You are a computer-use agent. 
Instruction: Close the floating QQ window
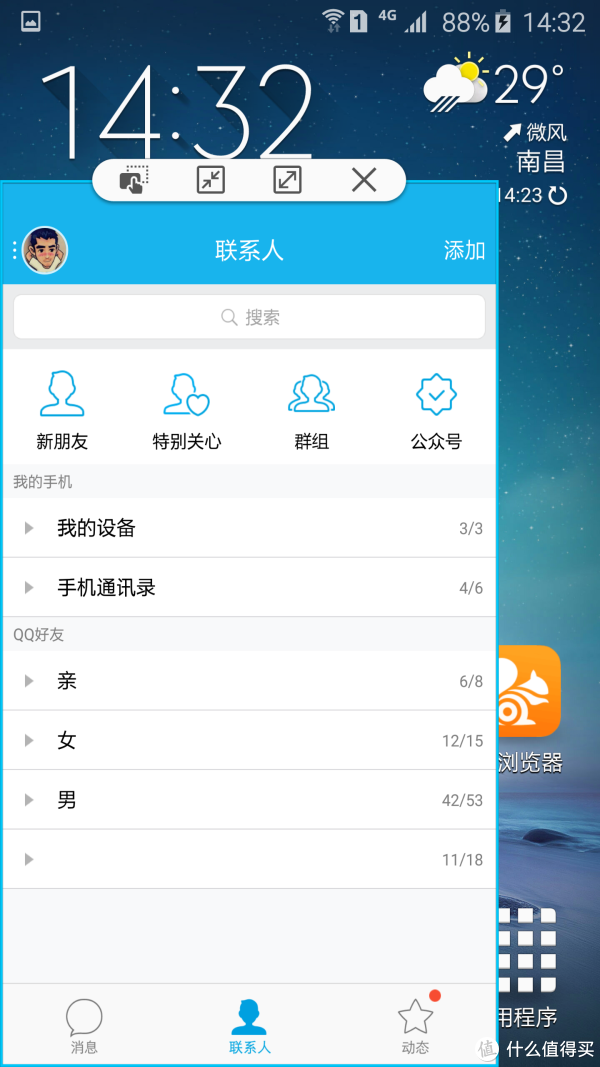(364, 180)
